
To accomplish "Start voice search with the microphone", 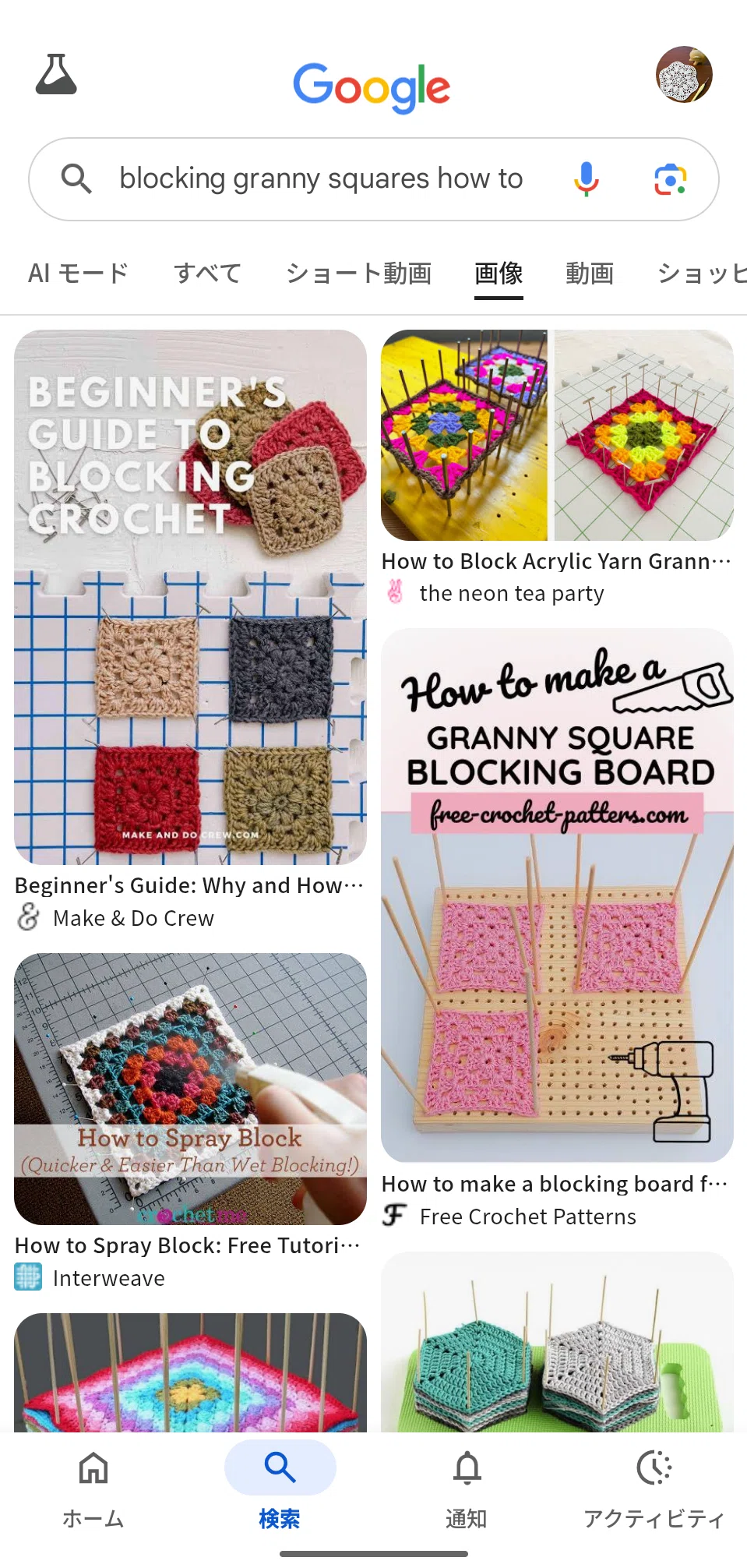I will pos(586,179).
